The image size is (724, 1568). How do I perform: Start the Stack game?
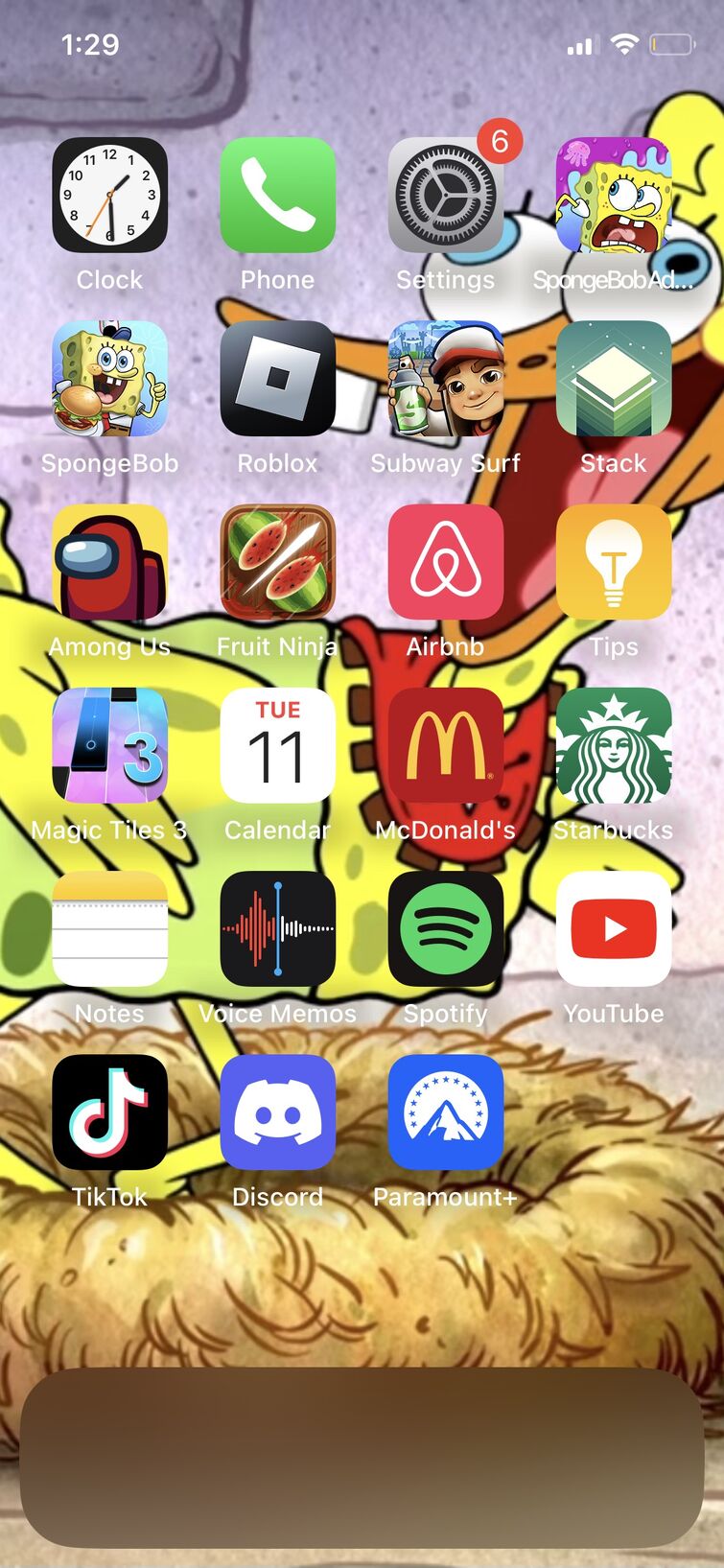614,378
